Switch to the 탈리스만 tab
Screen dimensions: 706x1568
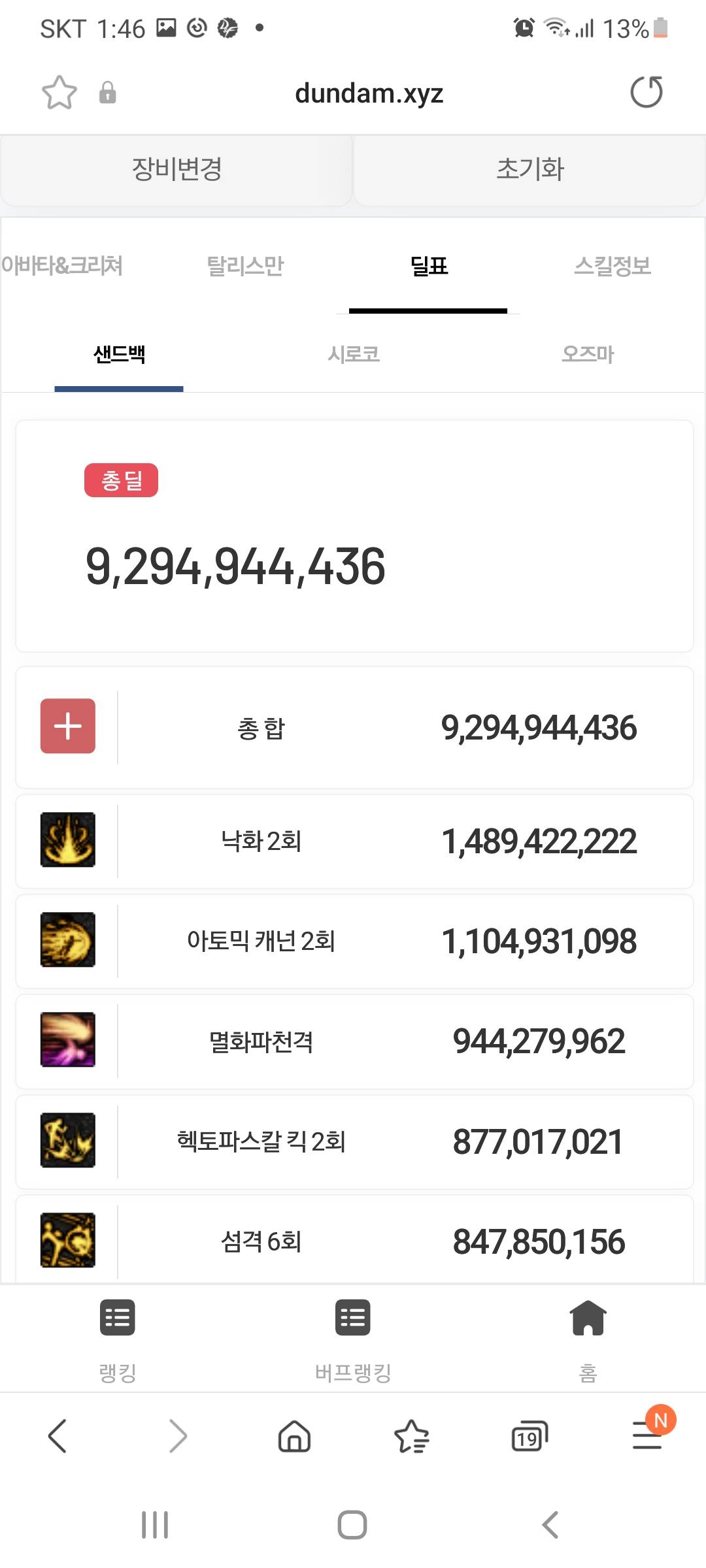point(245,266)
